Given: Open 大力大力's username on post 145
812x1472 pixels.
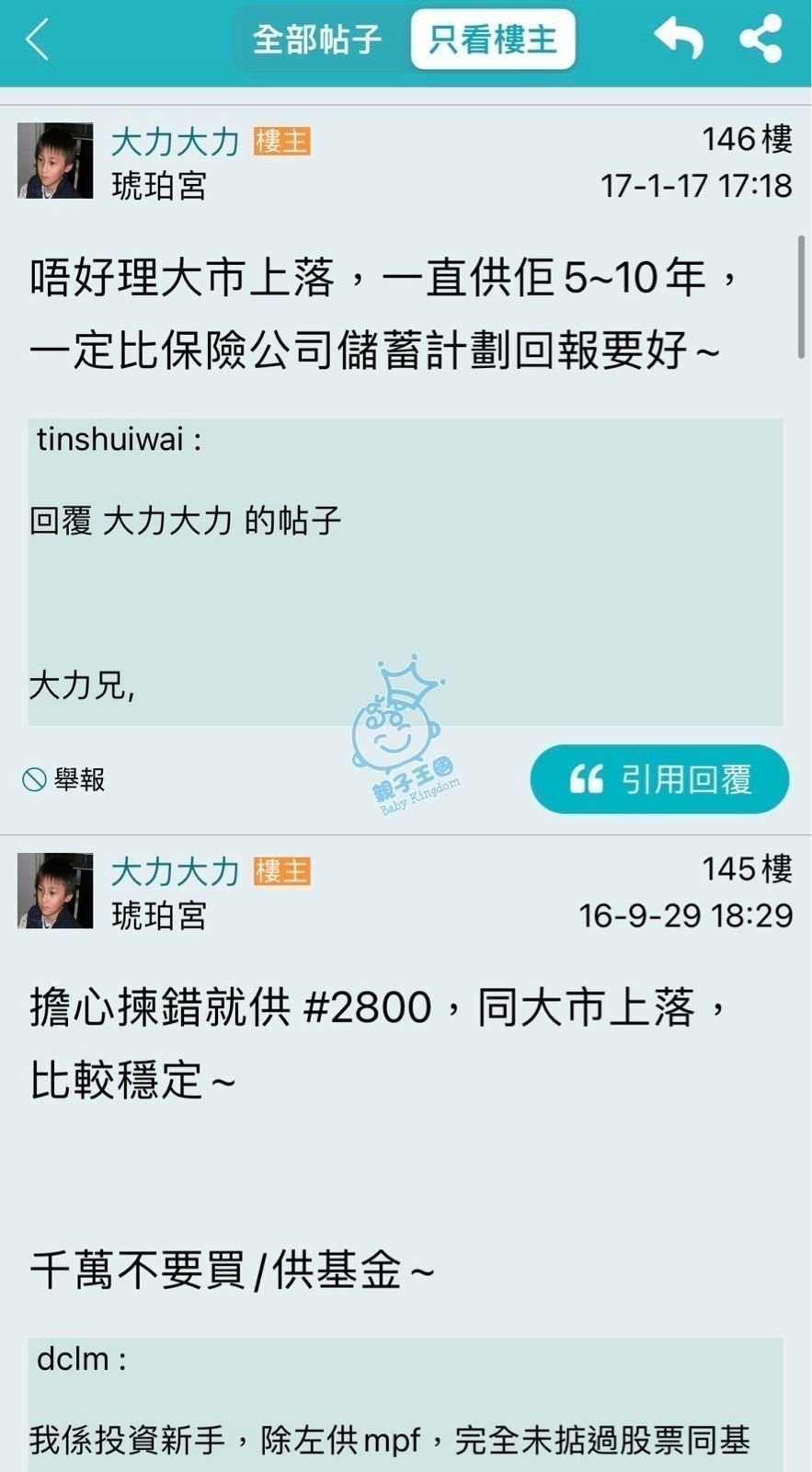Looking at the screenshot, I should pos(175,871).
